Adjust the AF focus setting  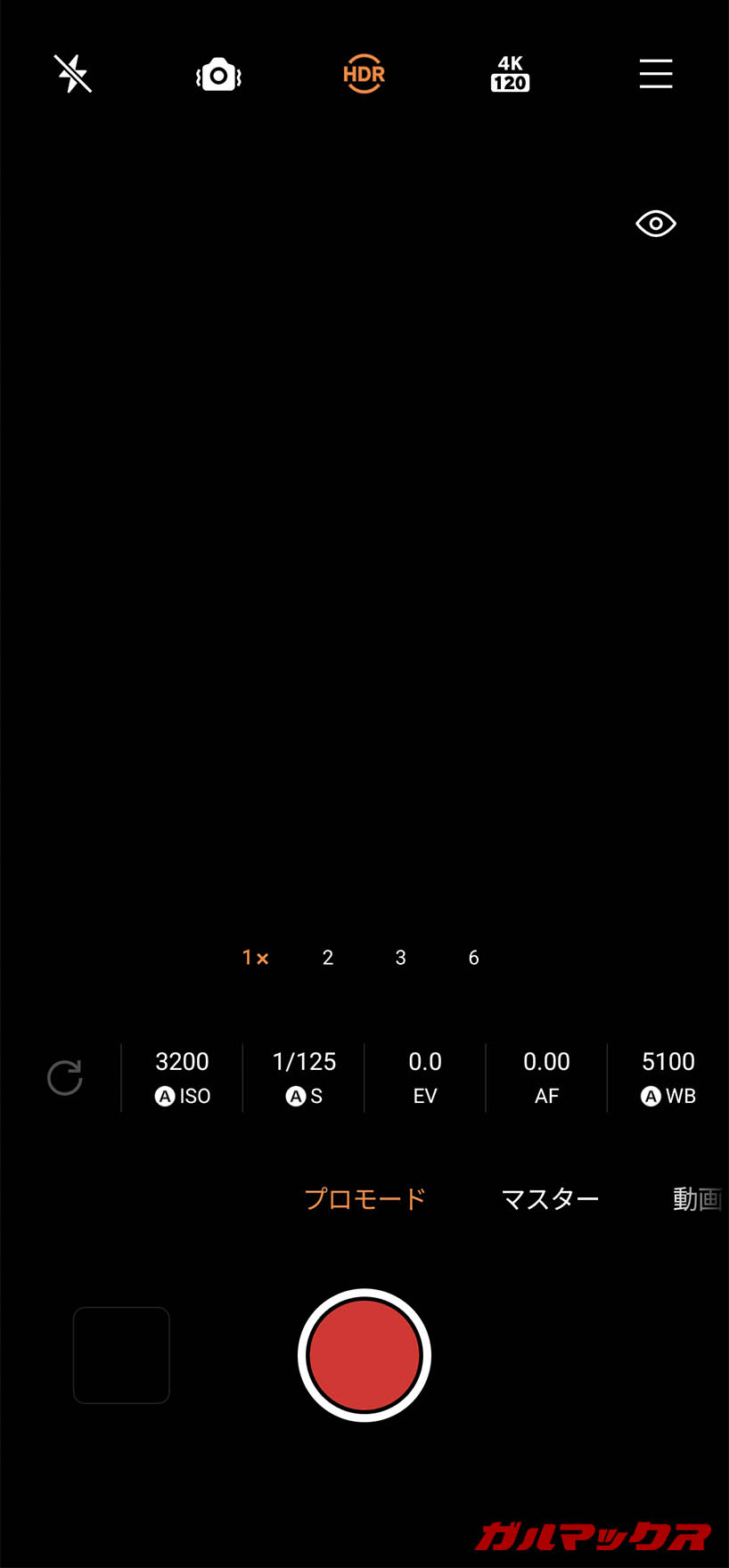coord(546,1078)
